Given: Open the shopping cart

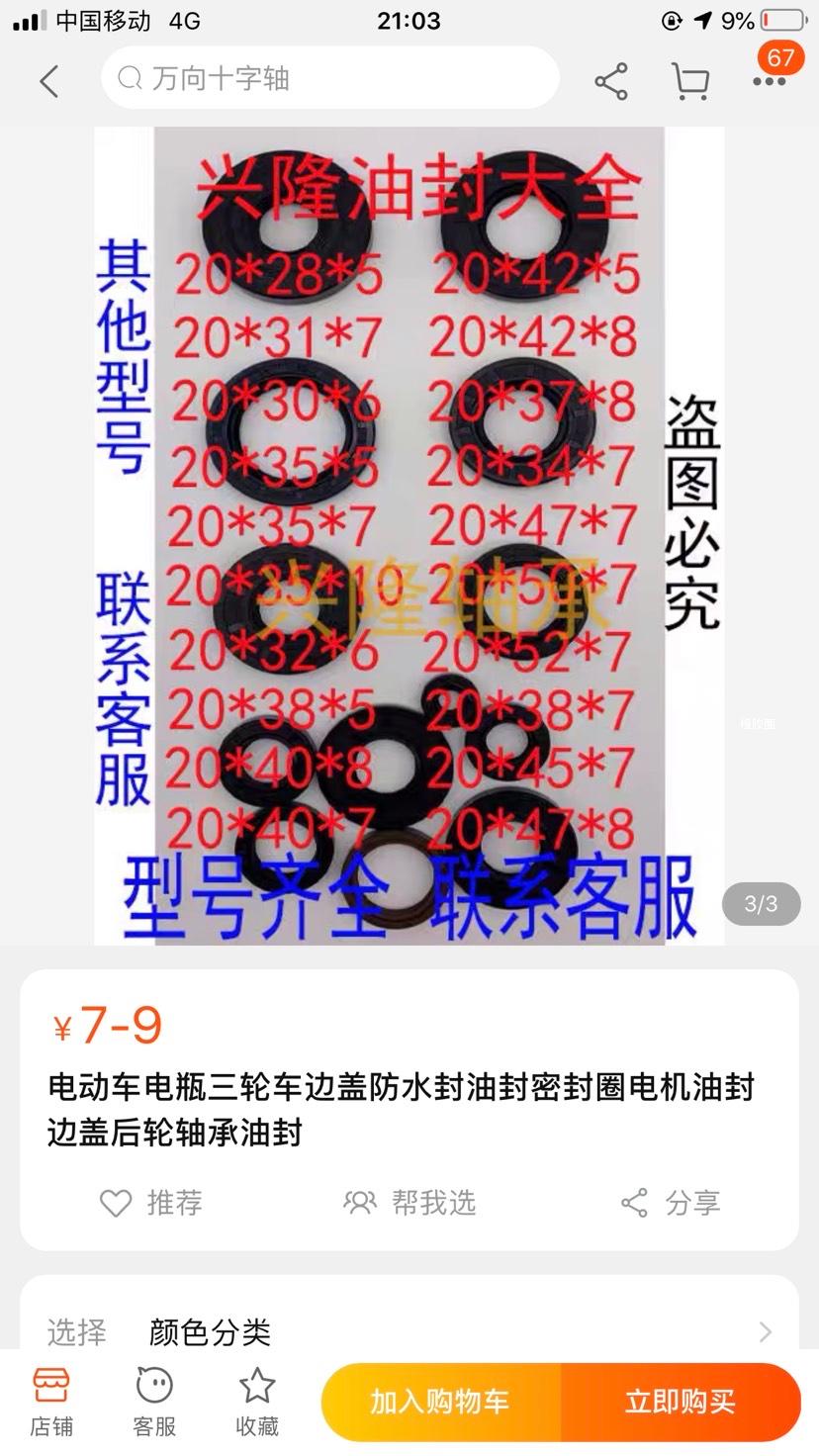Looking at the screenshot, I should pyautogui.click(x=690, y=81).
